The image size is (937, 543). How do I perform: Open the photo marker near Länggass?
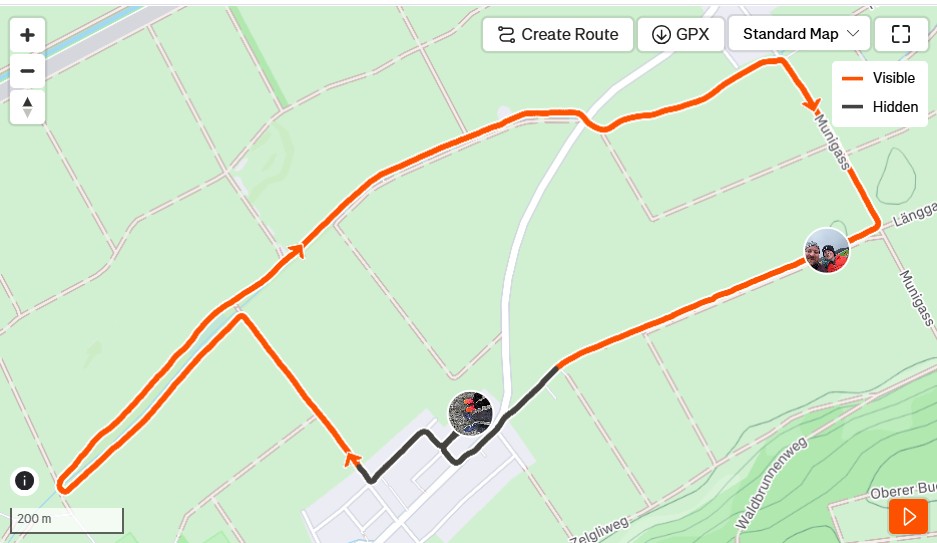click(x=827, y=251)
